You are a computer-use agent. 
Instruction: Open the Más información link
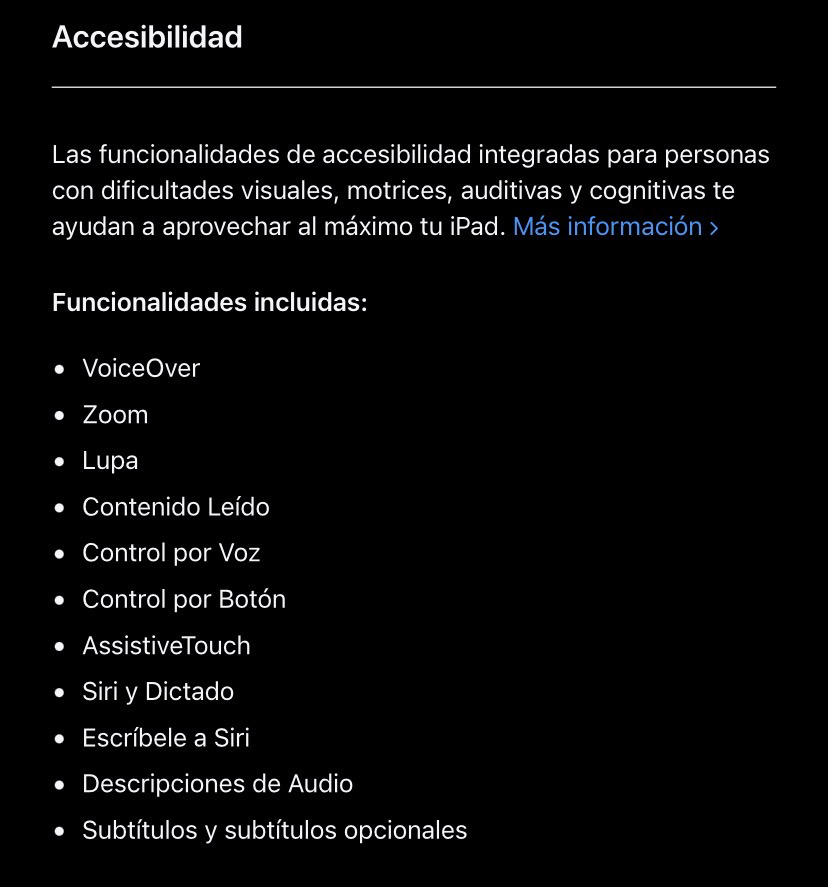[x=614, y=227]
